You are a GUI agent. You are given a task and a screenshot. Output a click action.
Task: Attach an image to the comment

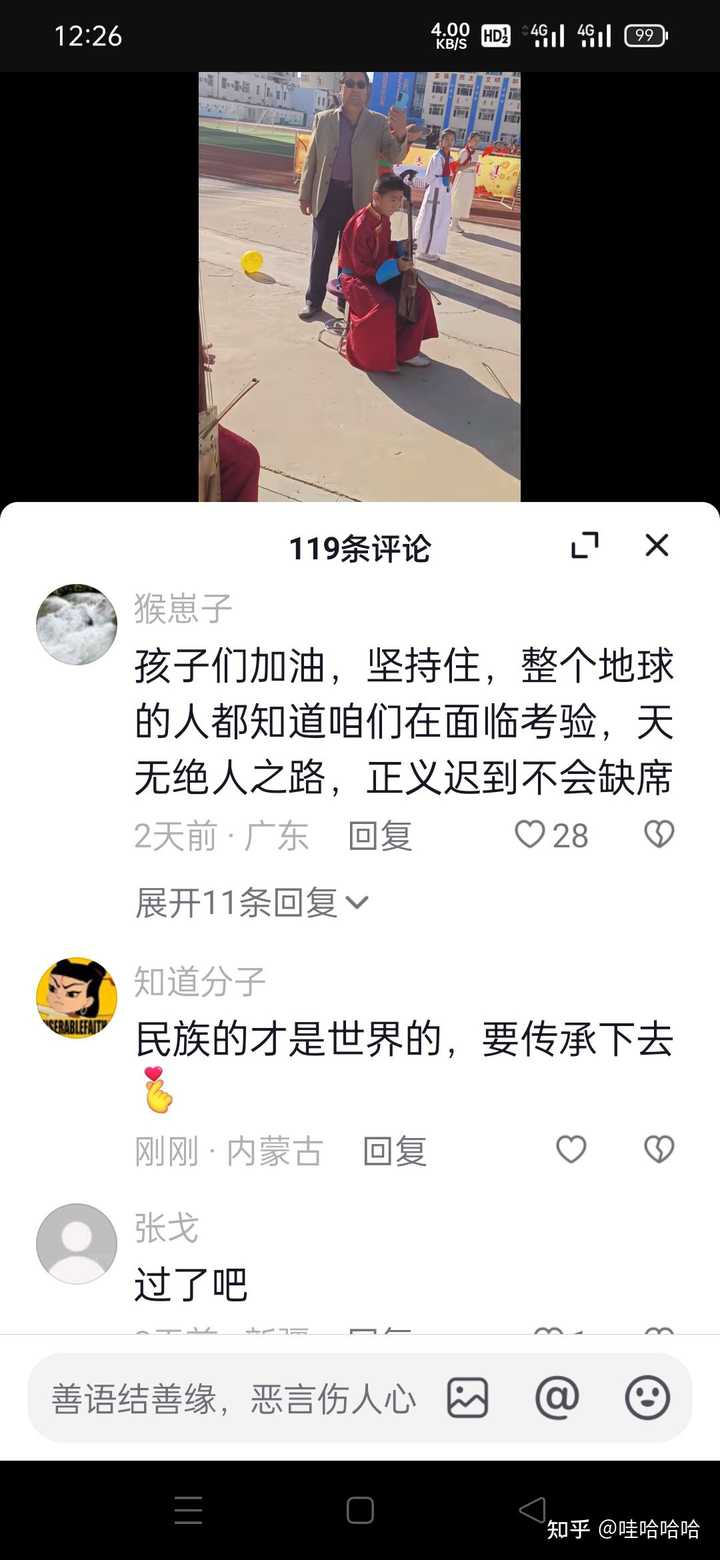coord(468,1398)
